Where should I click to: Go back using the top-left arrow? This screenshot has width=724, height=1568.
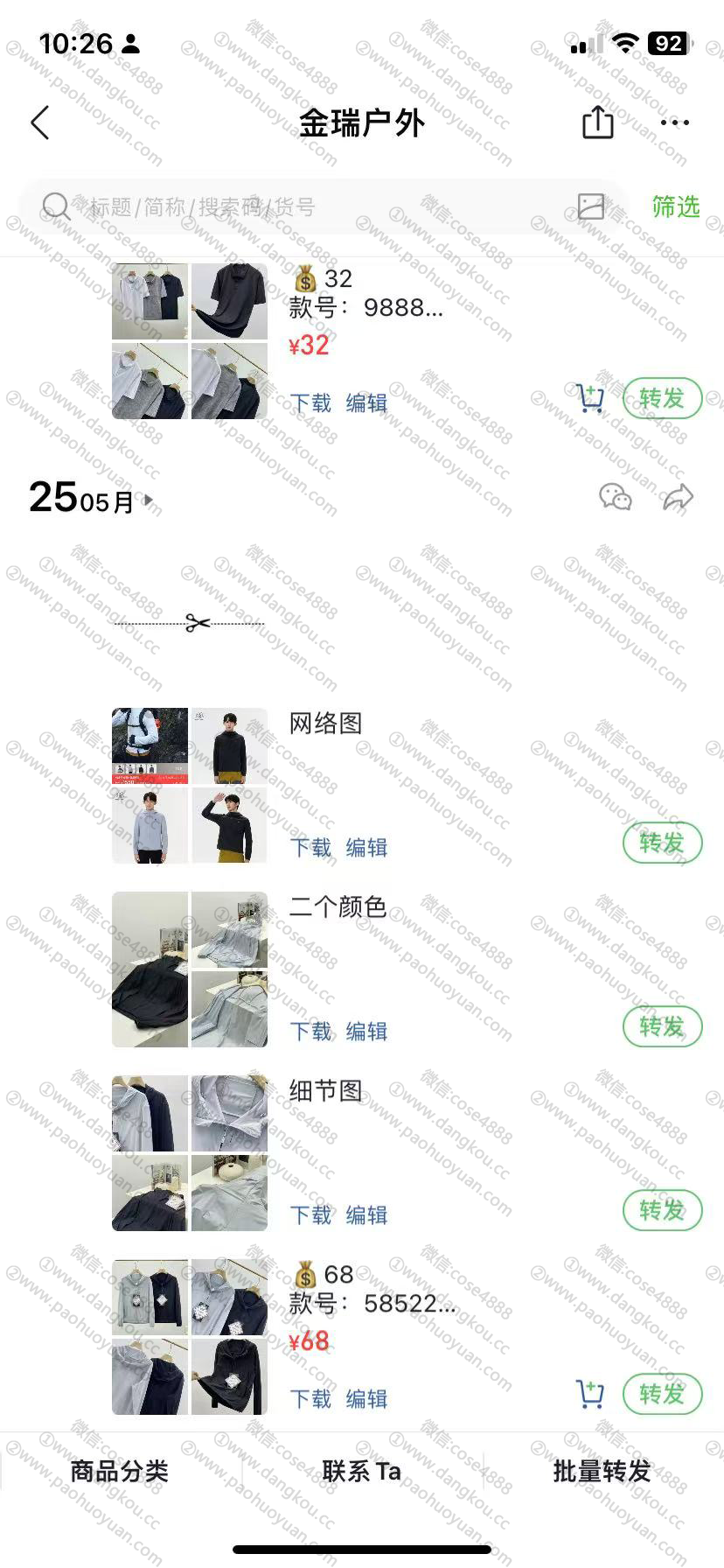40,123
